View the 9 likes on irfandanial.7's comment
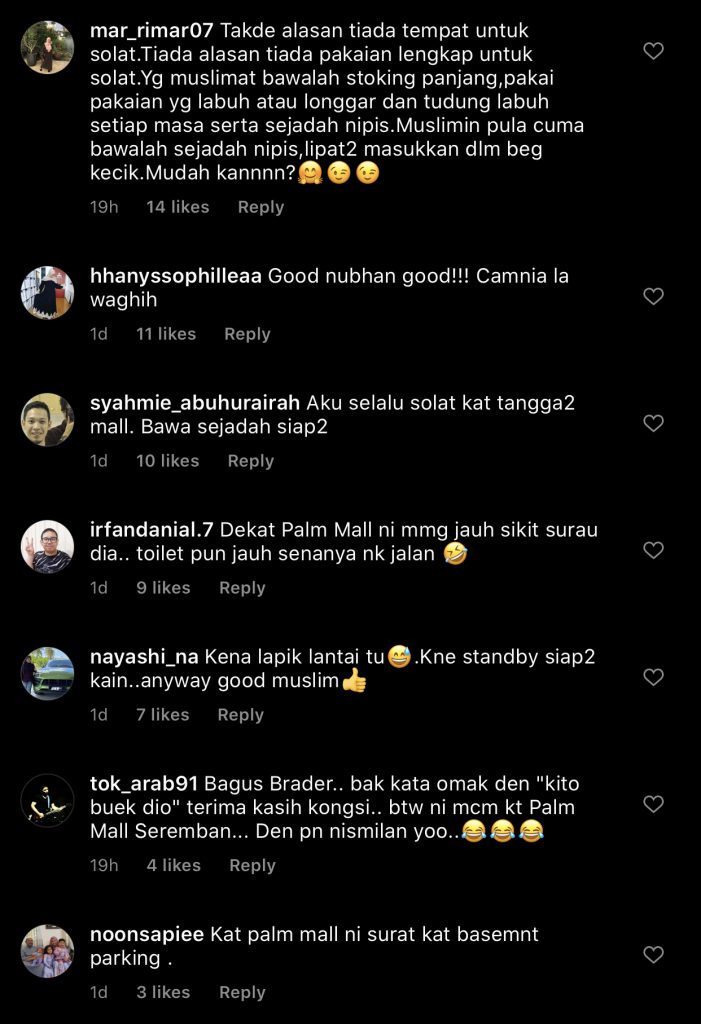 [163, 588]
